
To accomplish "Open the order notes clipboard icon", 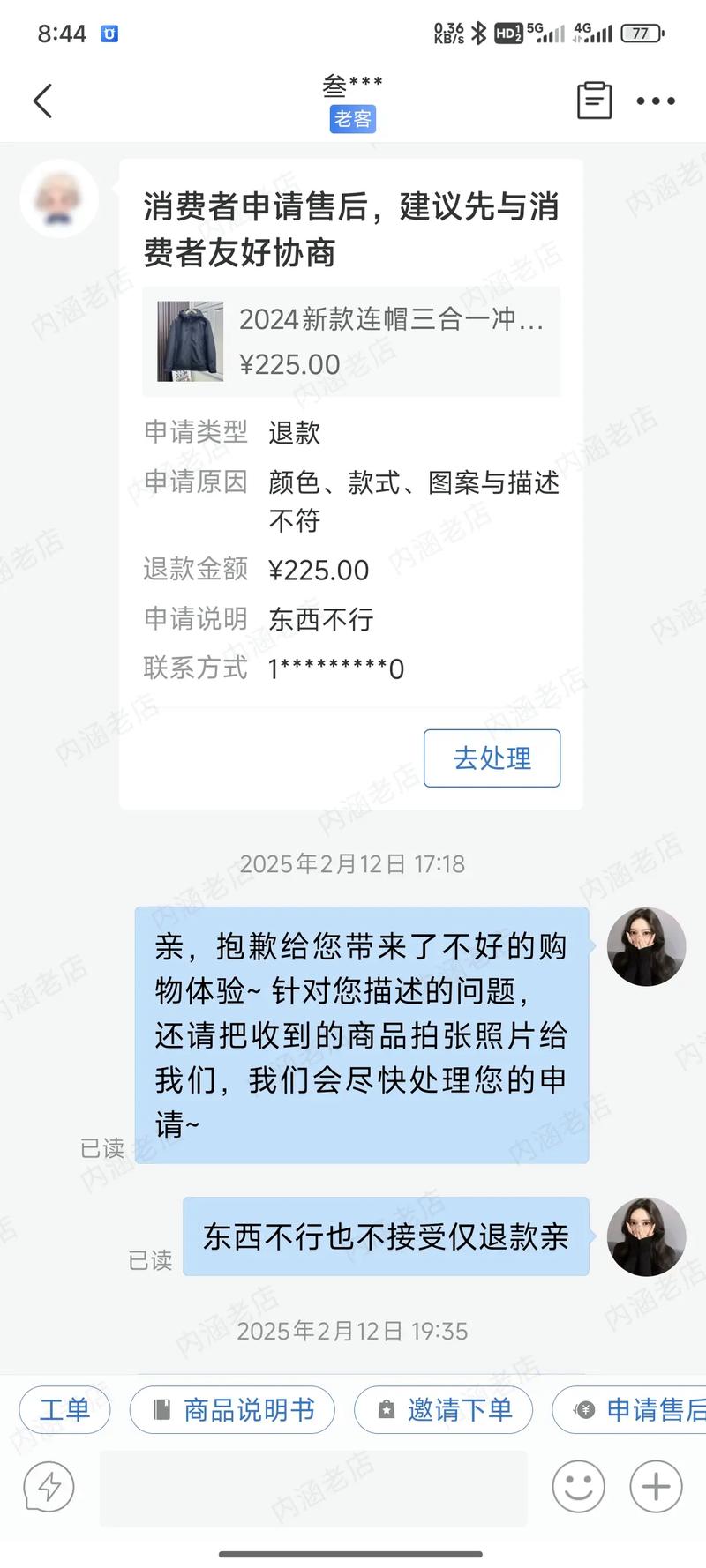I will pos(594,101).
